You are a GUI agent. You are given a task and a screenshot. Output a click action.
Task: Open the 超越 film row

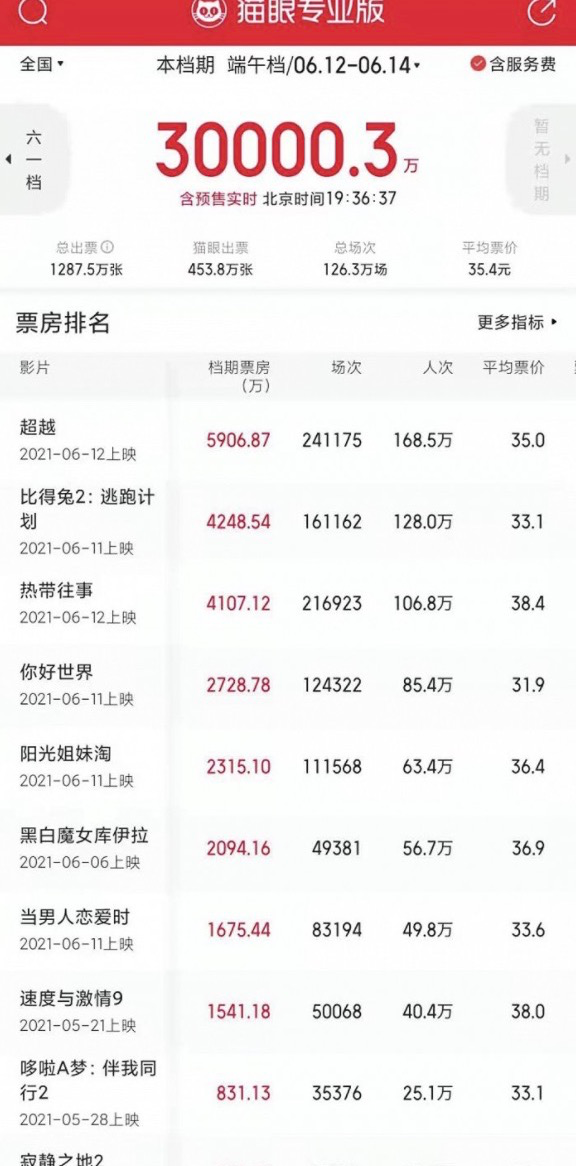(288, 441)
